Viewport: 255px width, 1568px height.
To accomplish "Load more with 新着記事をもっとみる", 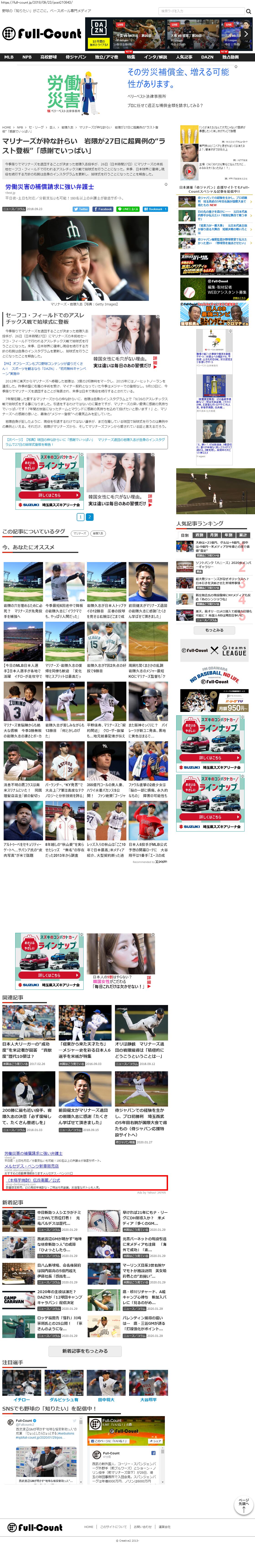I will pyautogui.click(x=85, y=1351).
